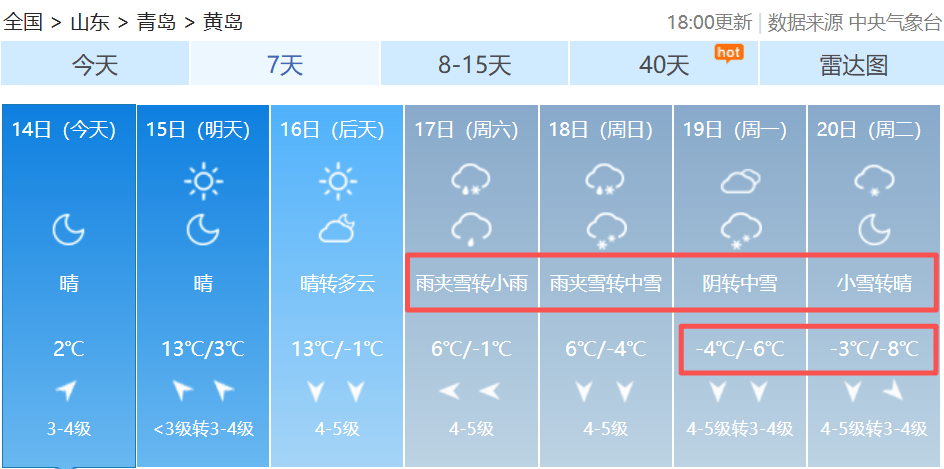
Task: Go to 全国 in the breadcrumb
Action: pos(23,21)
